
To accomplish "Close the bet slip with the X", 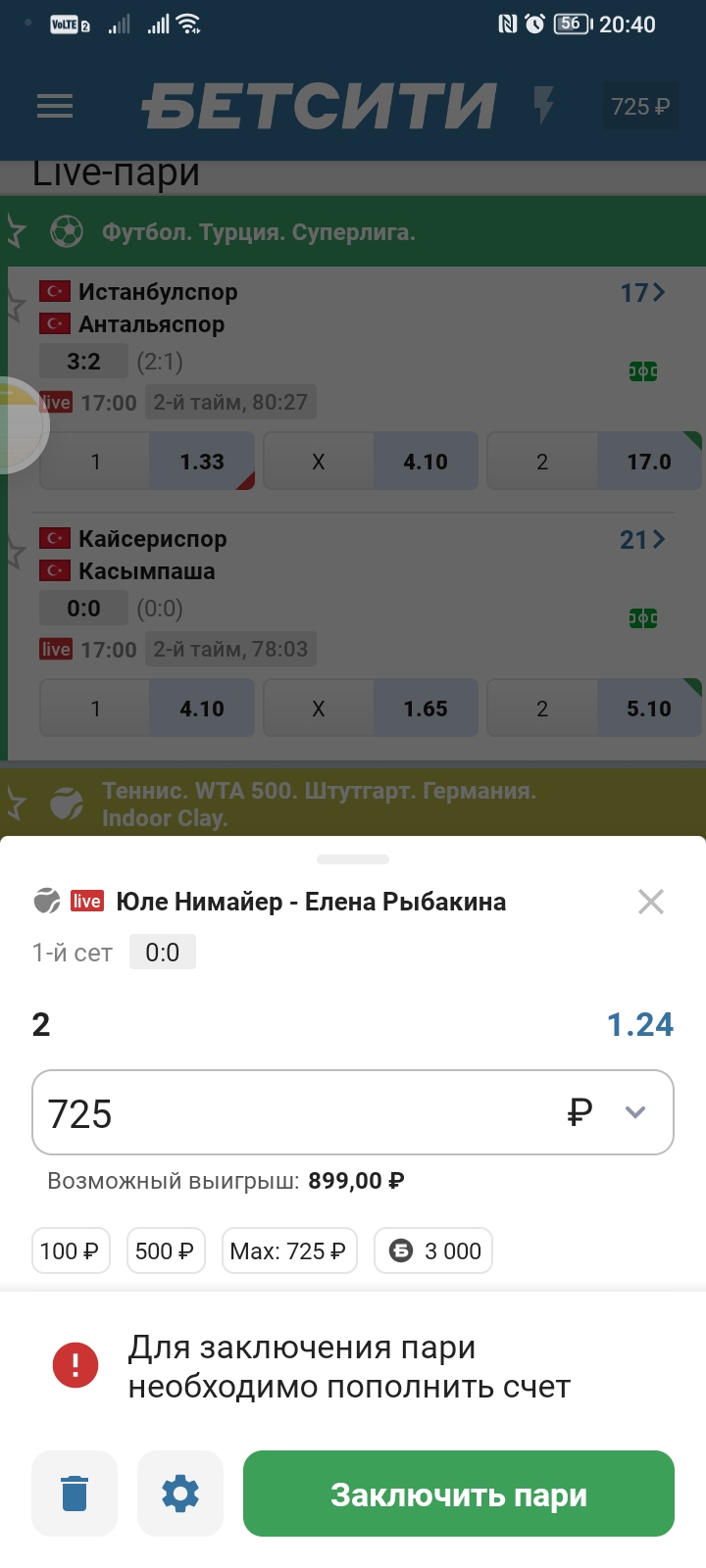I will click(650, 902).
